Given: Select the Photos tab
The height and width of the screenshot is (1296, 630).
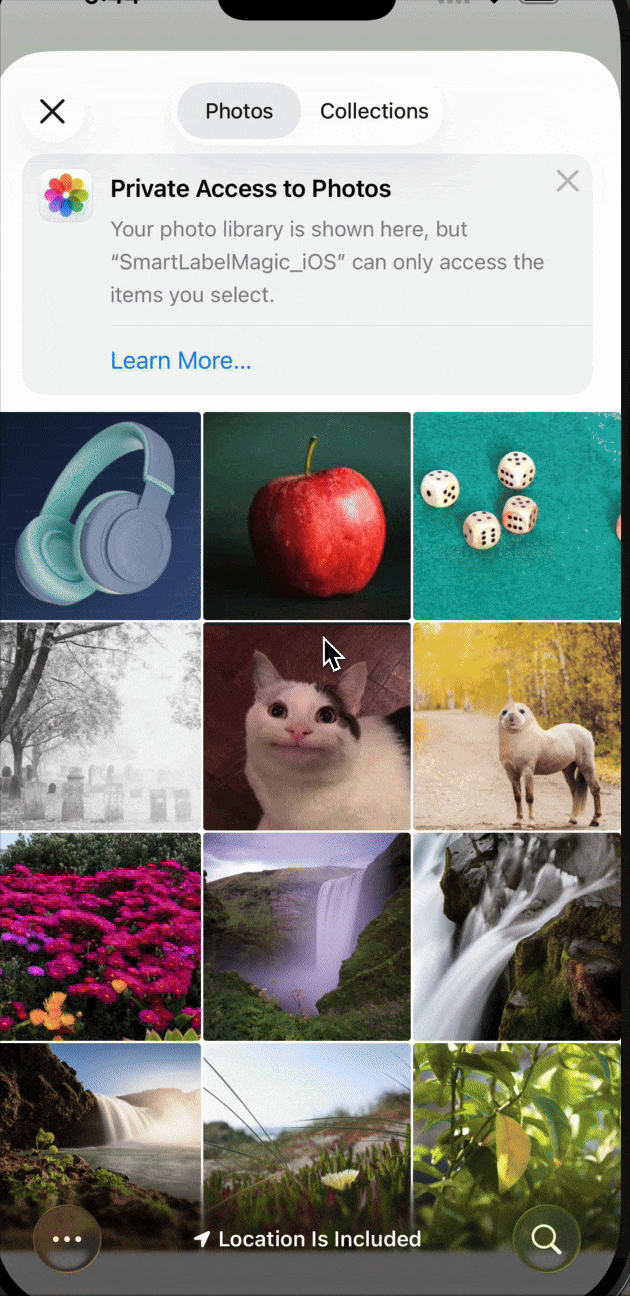Looking at the screenshot, I should 239,111.
